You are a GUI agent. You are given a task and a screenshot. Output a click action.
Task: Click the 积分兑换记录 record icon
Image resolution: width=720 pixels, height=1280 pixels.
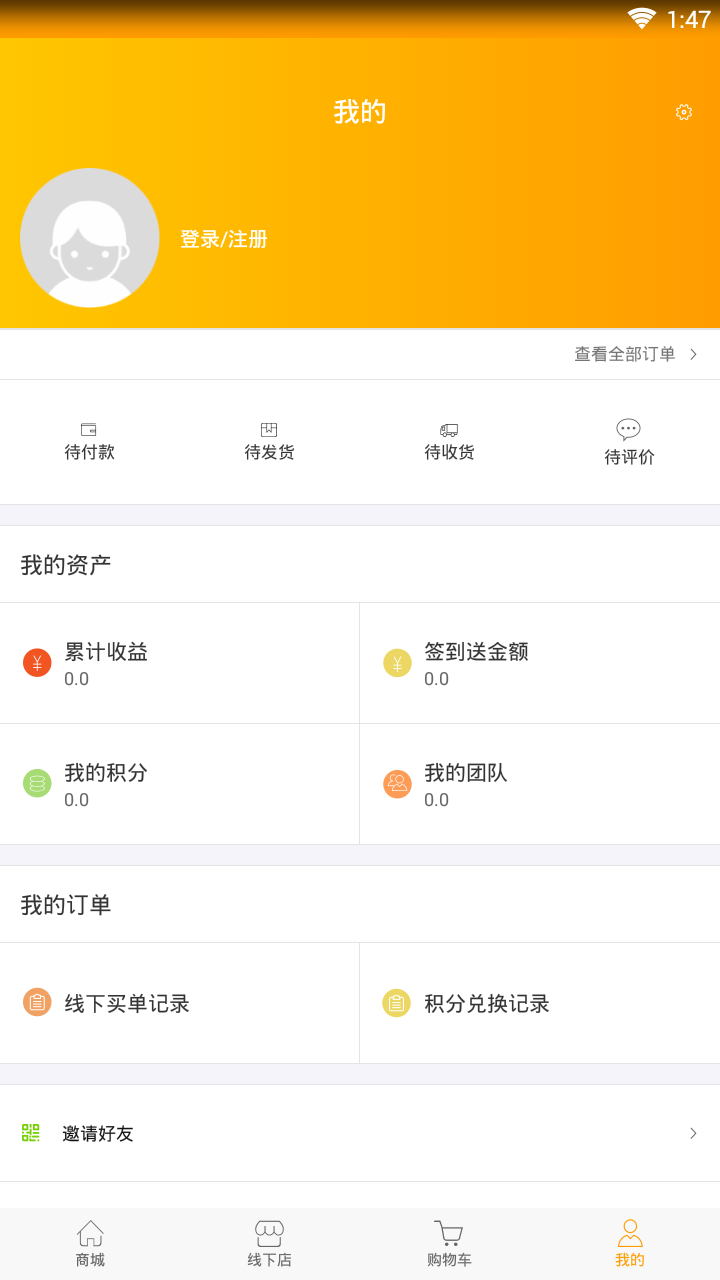[x=397, y=1002]
